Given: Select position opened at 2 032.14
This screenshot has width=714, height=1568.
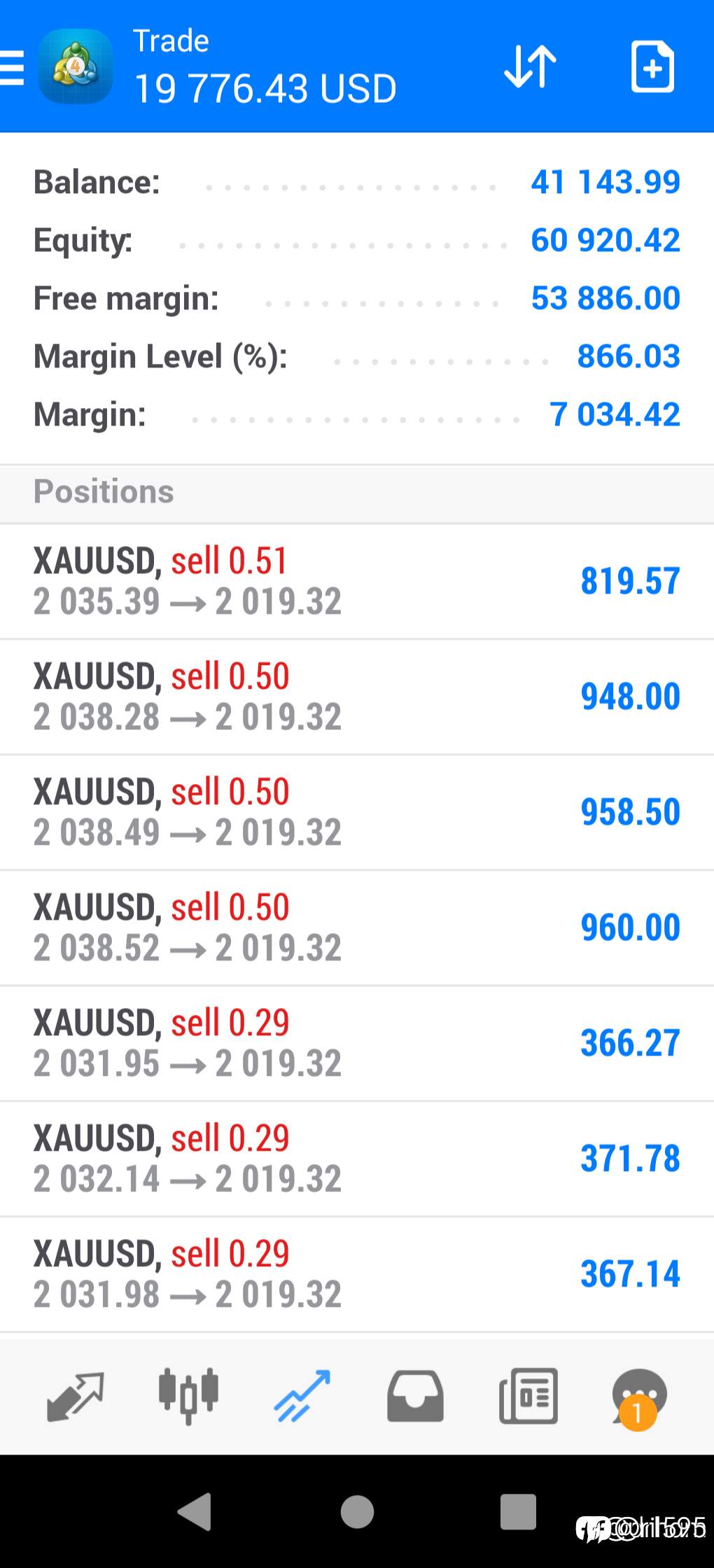Looking at the screenshot, I should tap(357, 1159).
